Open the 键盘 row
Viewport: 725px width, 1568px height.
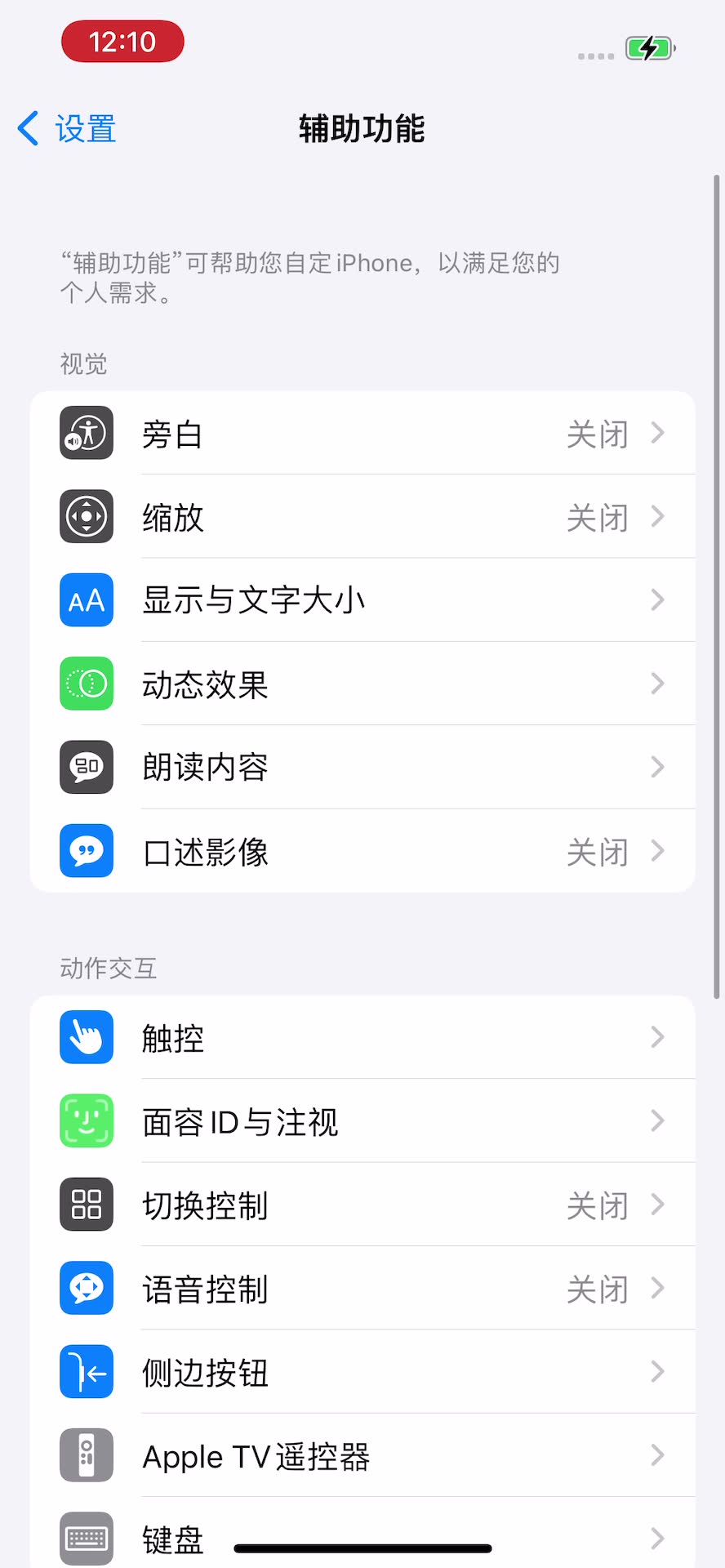pos(173,1537)
